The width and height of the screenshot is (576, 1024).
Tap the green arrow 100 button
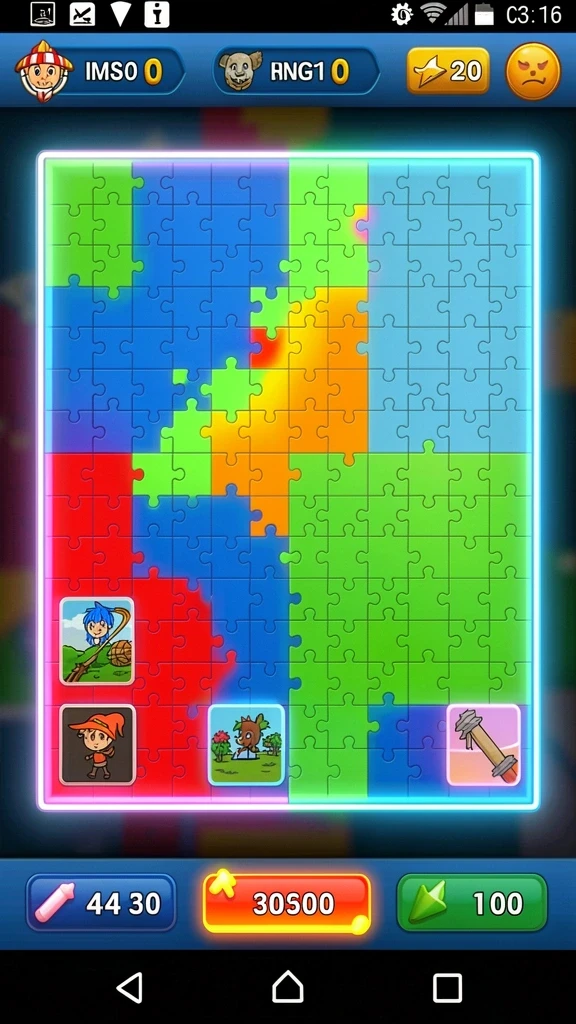[x=472, y=903]
